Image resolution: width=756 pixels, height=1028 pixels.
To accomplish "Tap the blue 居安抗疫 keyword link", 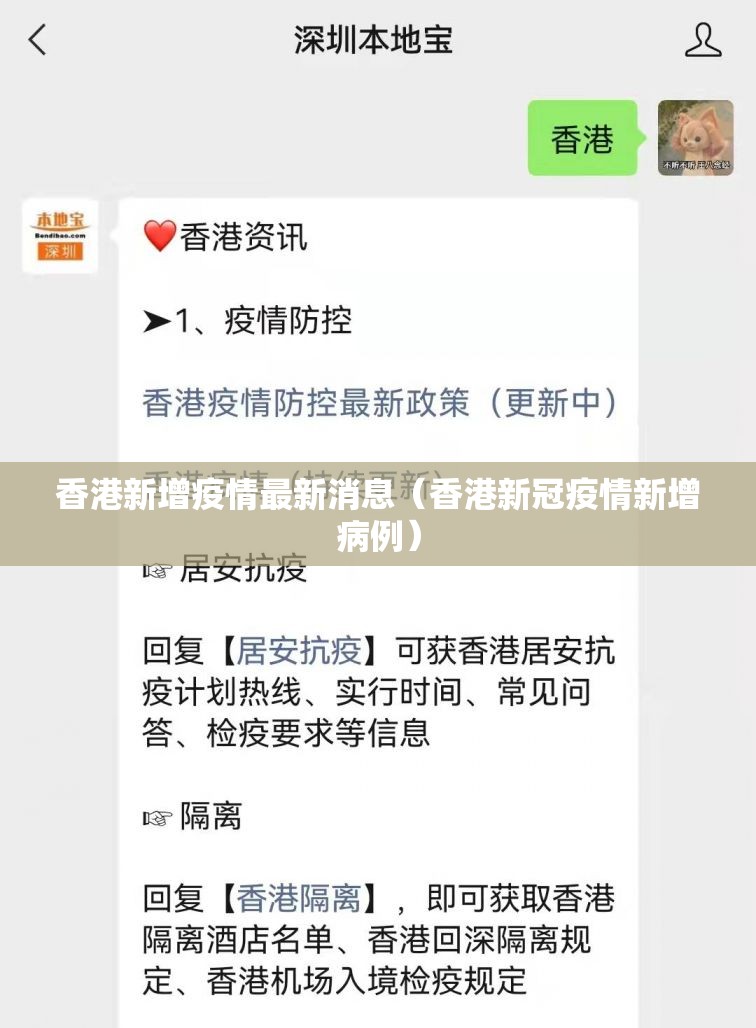I will pyautogui.click(x=298, y=651).
